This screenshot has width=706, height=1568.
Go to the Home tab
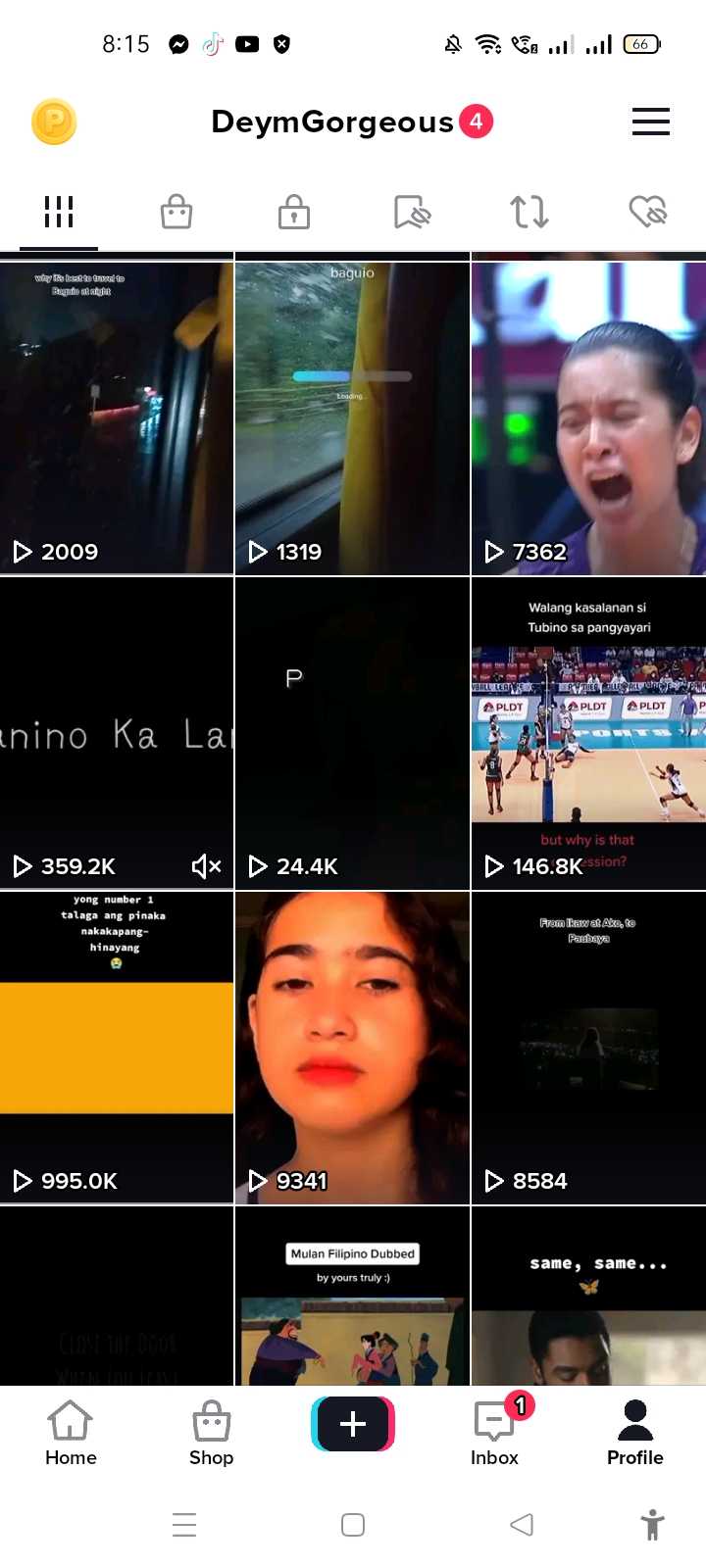[x=71, y=1433]
